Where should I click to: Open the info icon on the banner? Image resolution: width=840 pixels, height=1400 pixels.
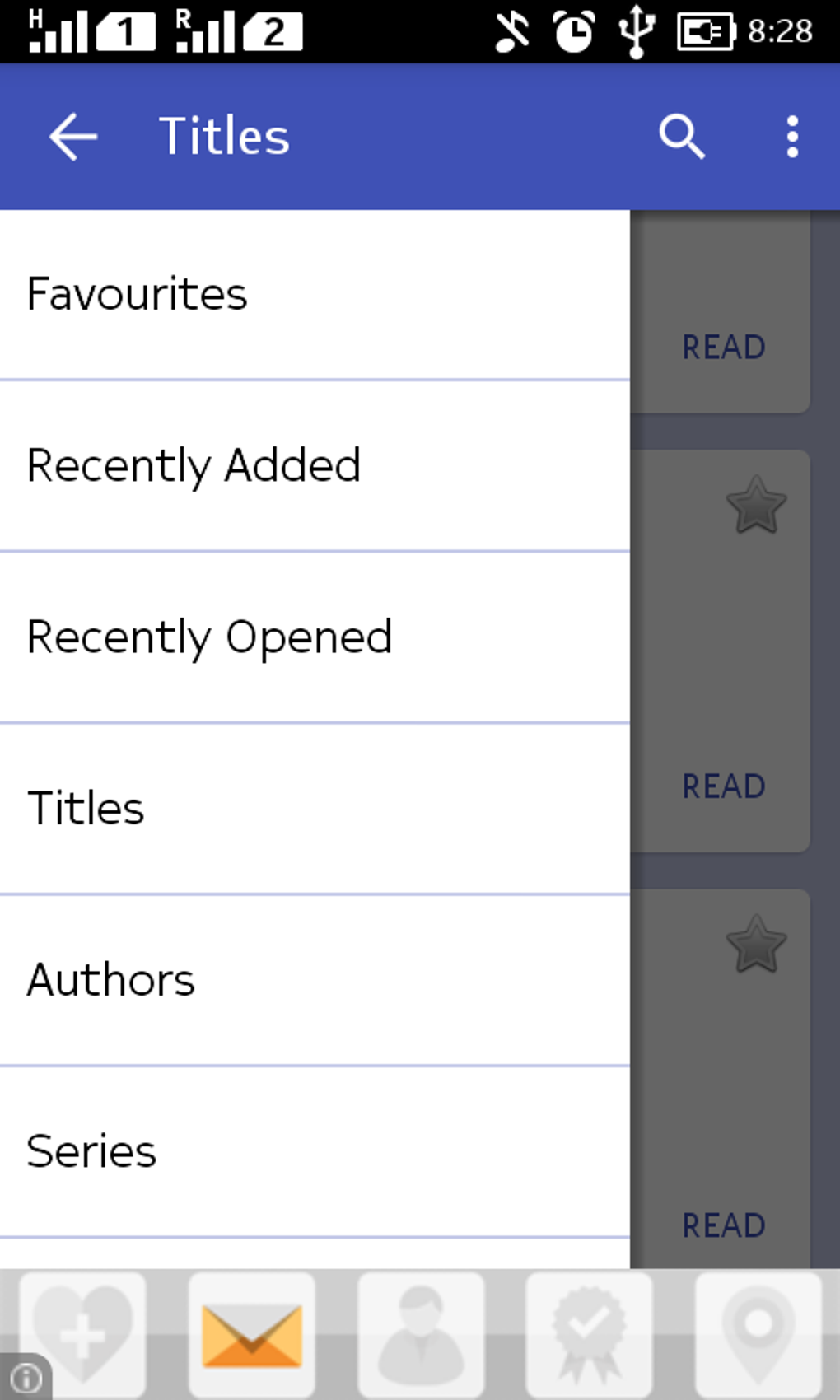point(26,1378)
